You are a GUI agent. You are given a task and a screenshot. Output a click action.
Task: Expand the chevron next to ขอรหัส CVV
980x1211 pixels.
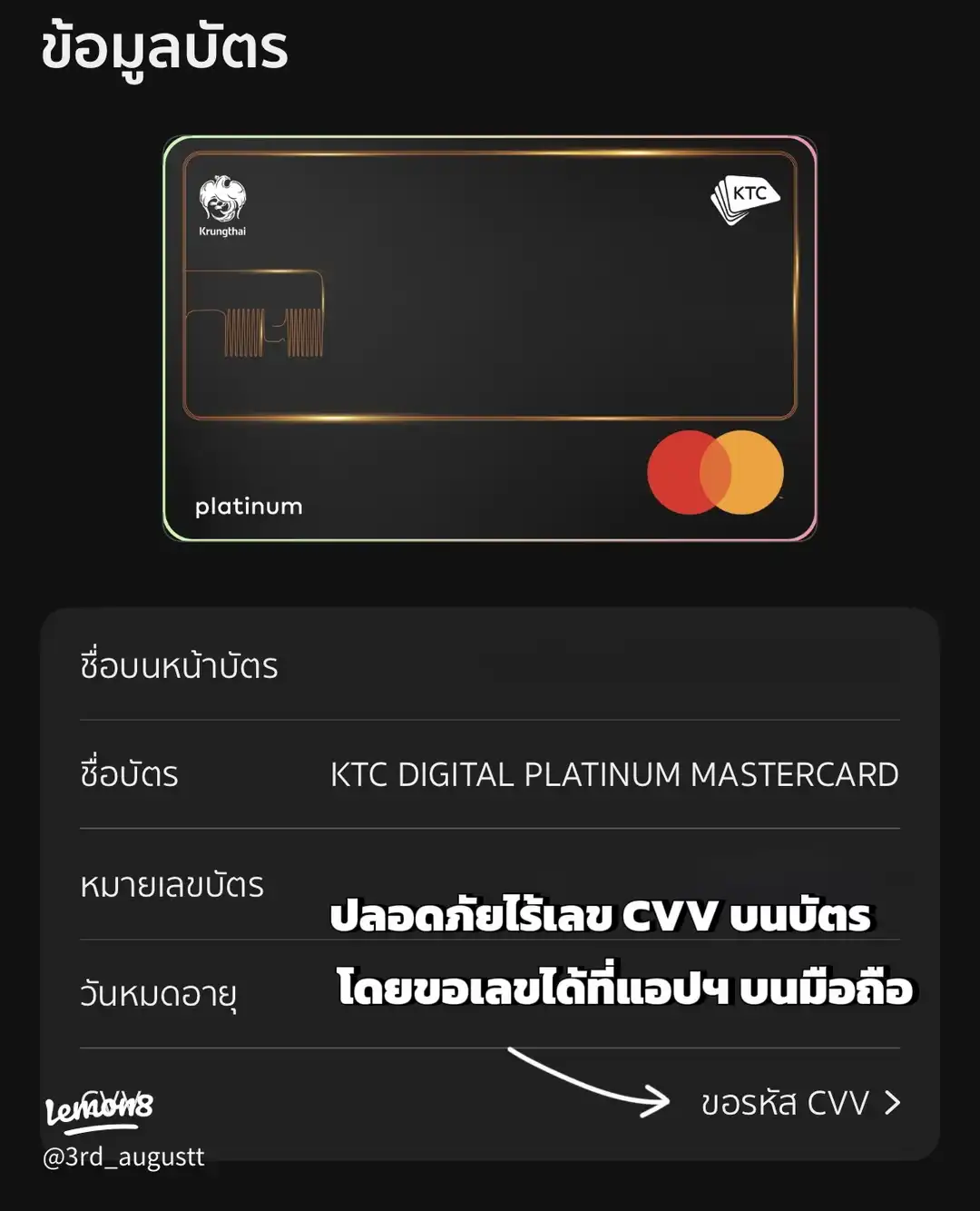(x=893, y=1103)
